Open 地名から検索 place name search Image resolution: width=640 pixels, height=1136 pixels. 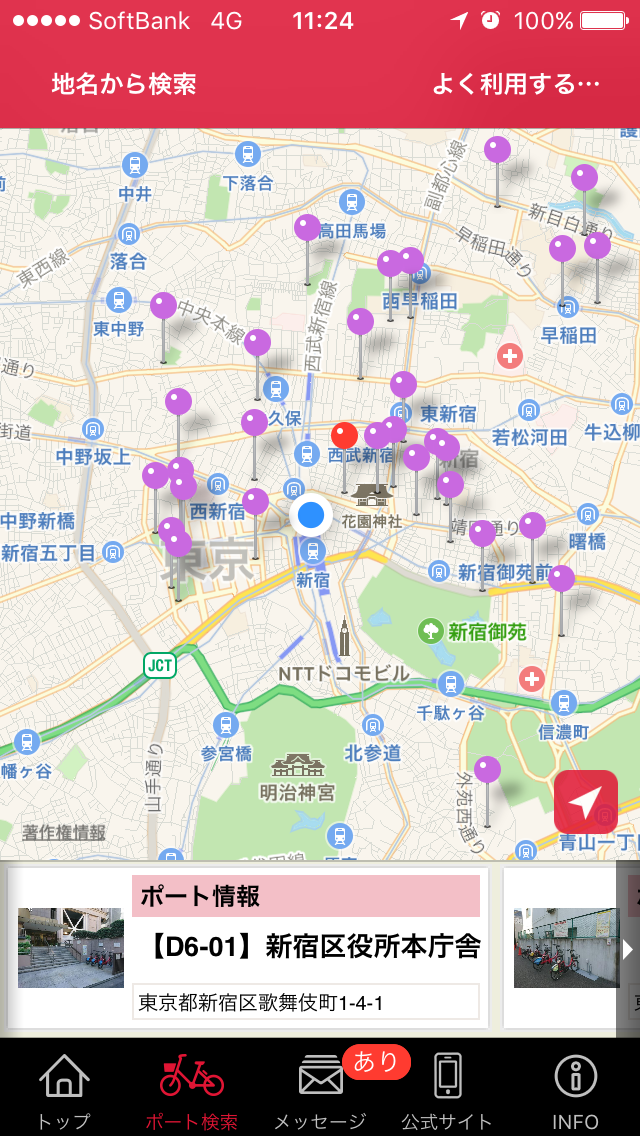tap(124, 84)
